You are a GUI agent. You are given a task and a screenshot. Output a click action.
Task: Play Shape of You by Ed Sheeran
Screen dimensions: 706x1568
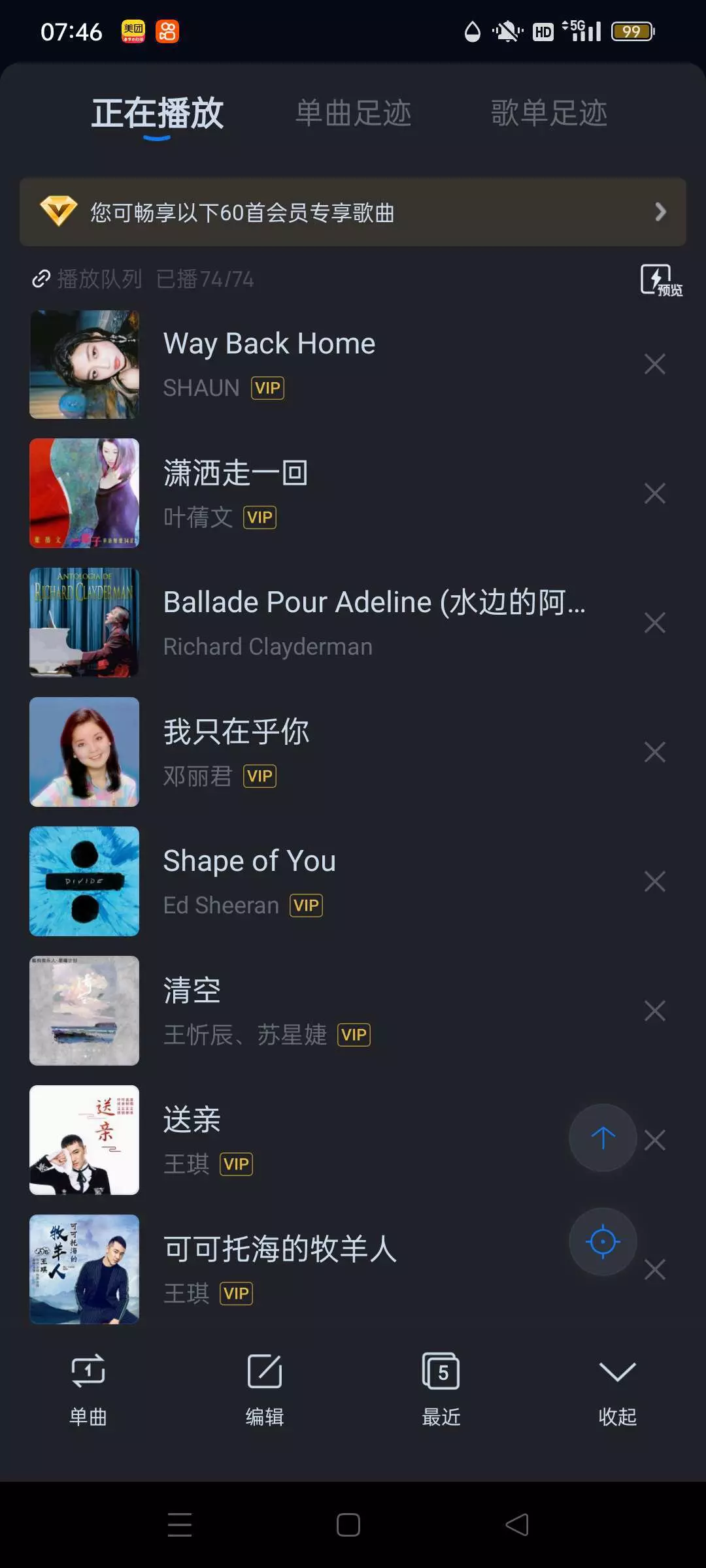coord(327,881)
